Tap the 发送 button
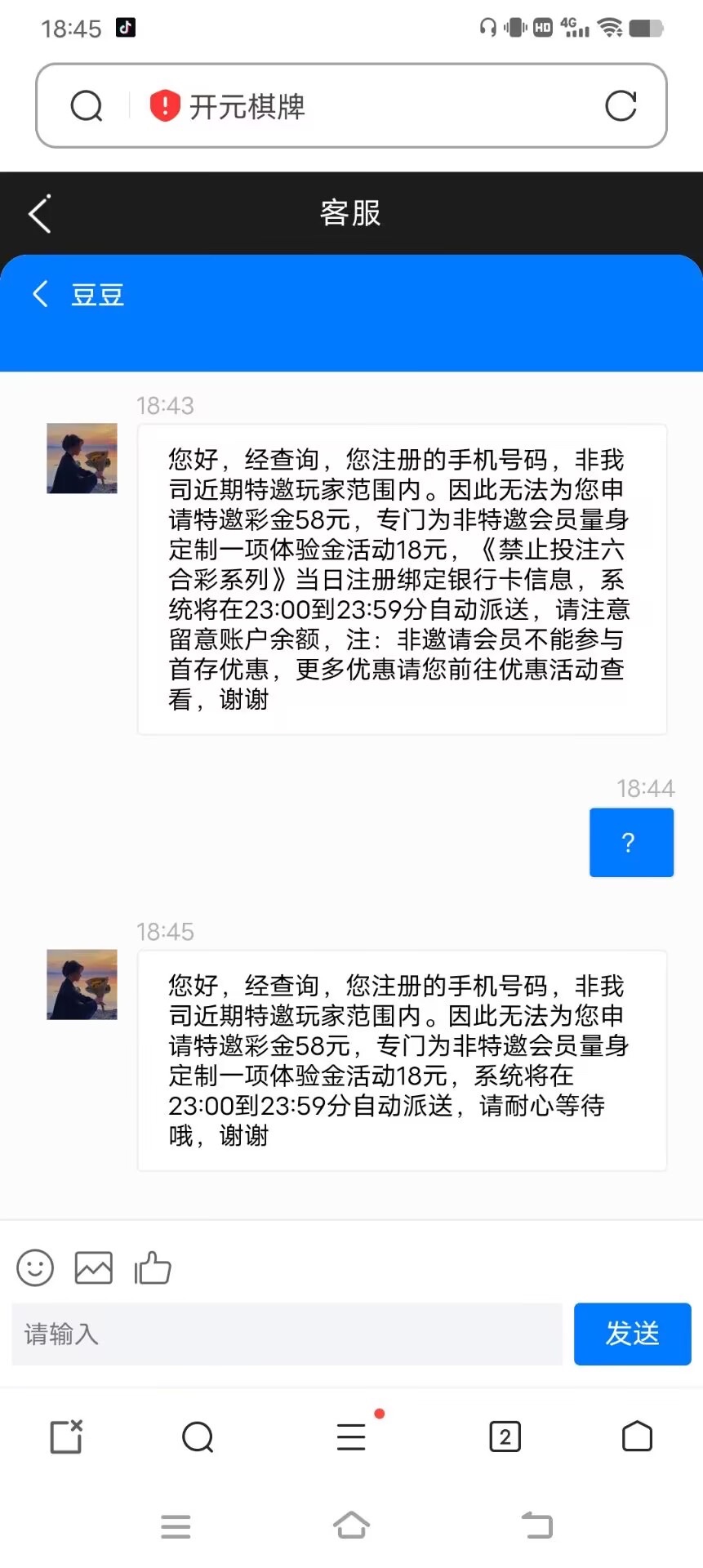This screenshot has width=703, height=1568. coord(632,1334)
